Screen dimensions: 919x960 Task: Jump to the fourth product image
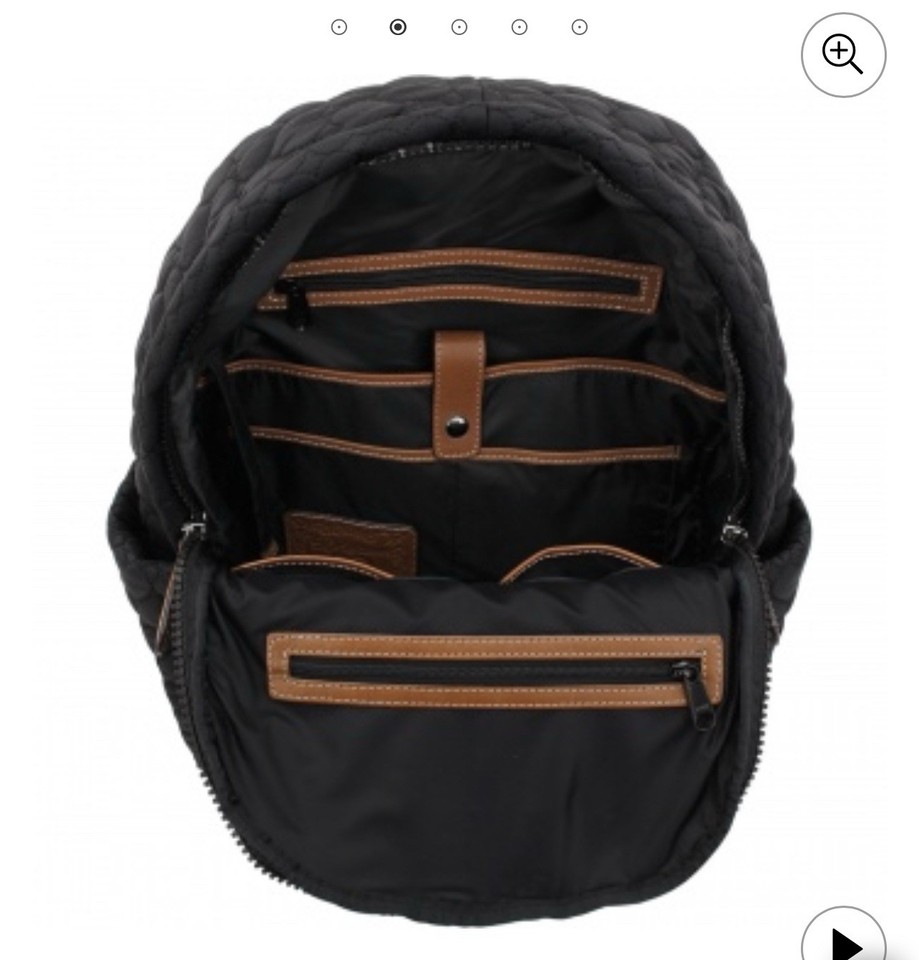518,25
